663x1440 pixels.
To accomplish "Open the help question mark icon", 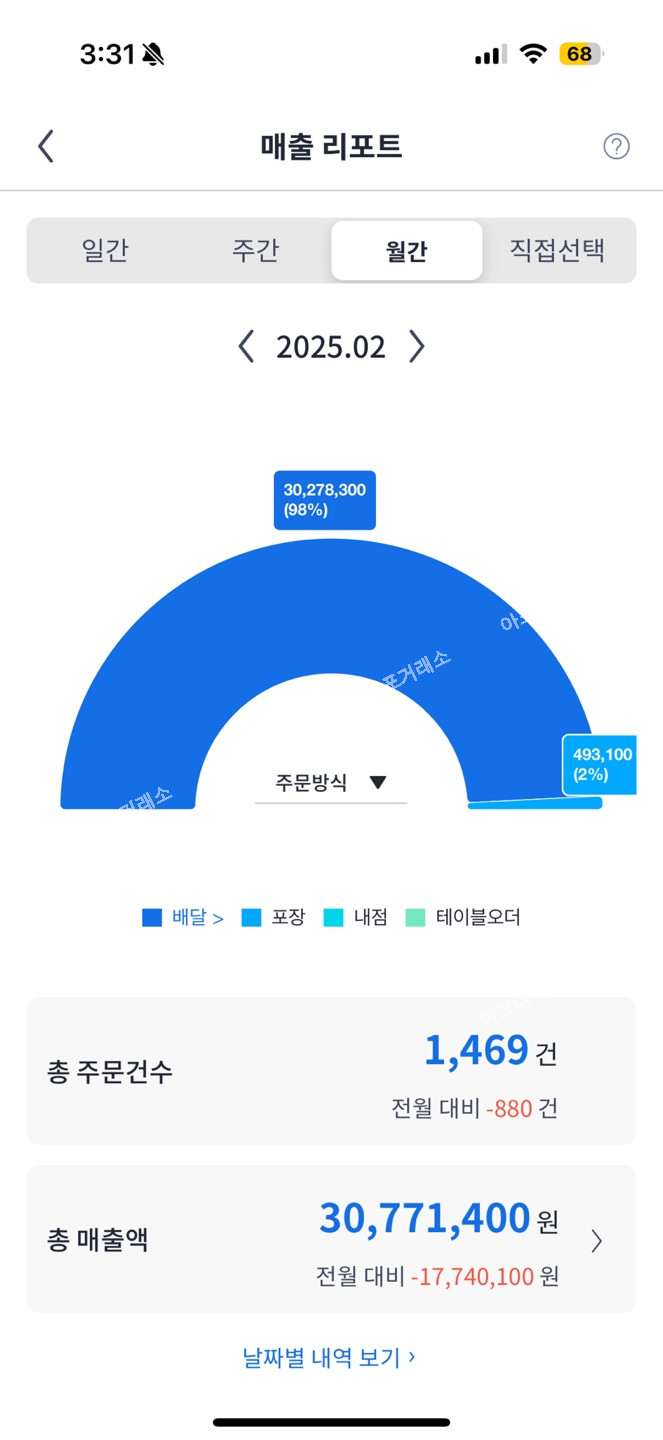I will click(616, 147).
